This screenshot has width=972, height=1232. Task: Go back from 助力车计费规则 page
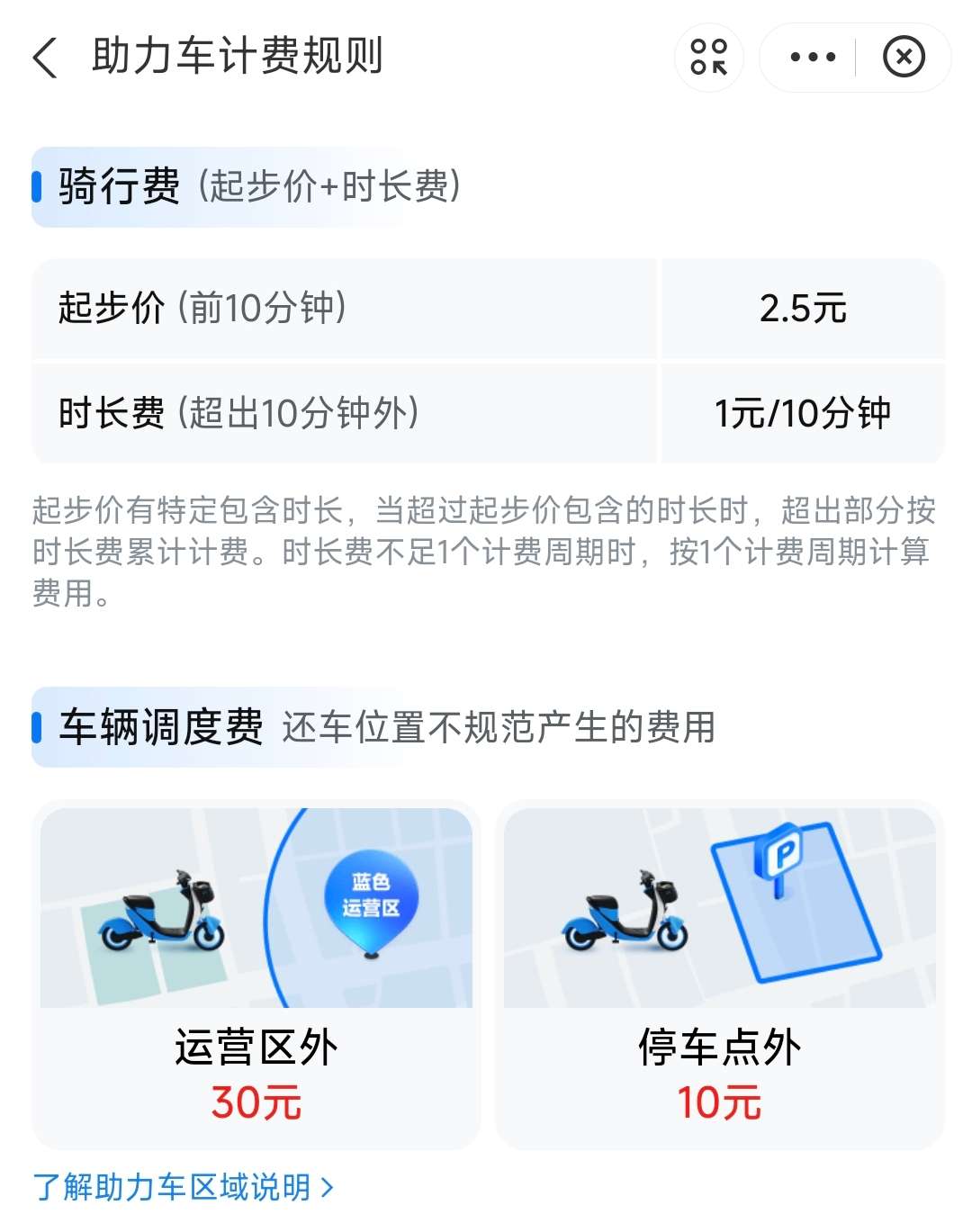(x=45, y=58)
